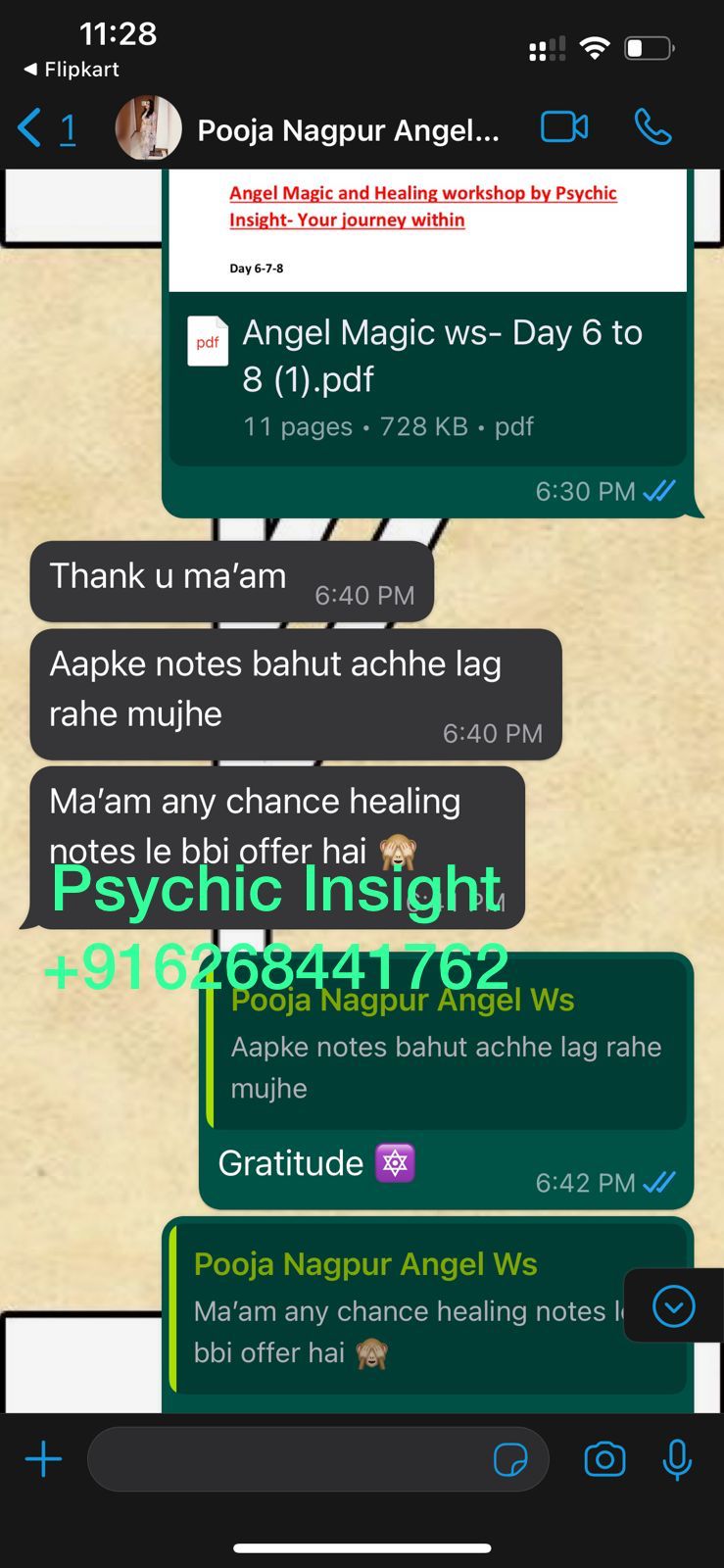724x1568 pixels.
Task: Jump to the latest messages with down arrow
Action: [x=673, y=1306]
